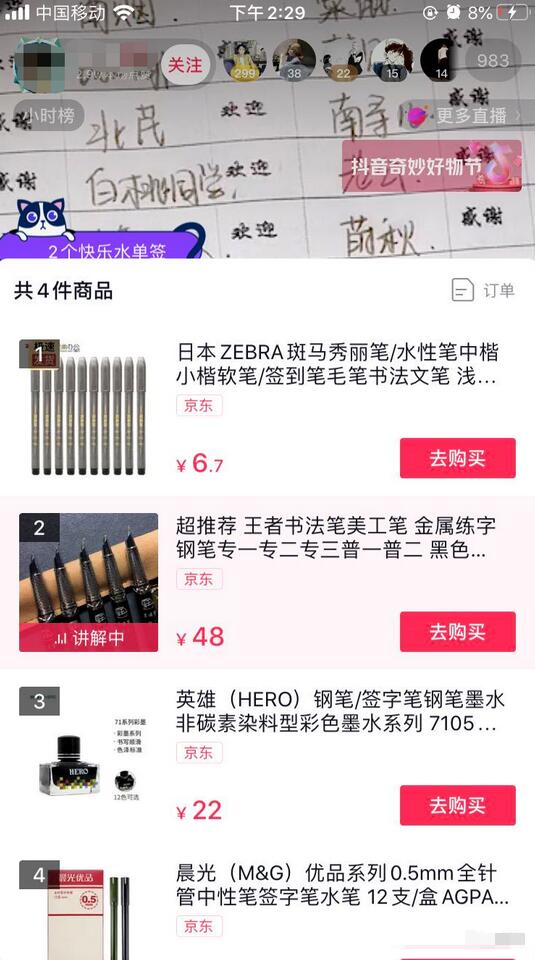This screenshot has width=535, height=960.
Task: Open the 晨光 M&G gel pen item
Action: 342,885
